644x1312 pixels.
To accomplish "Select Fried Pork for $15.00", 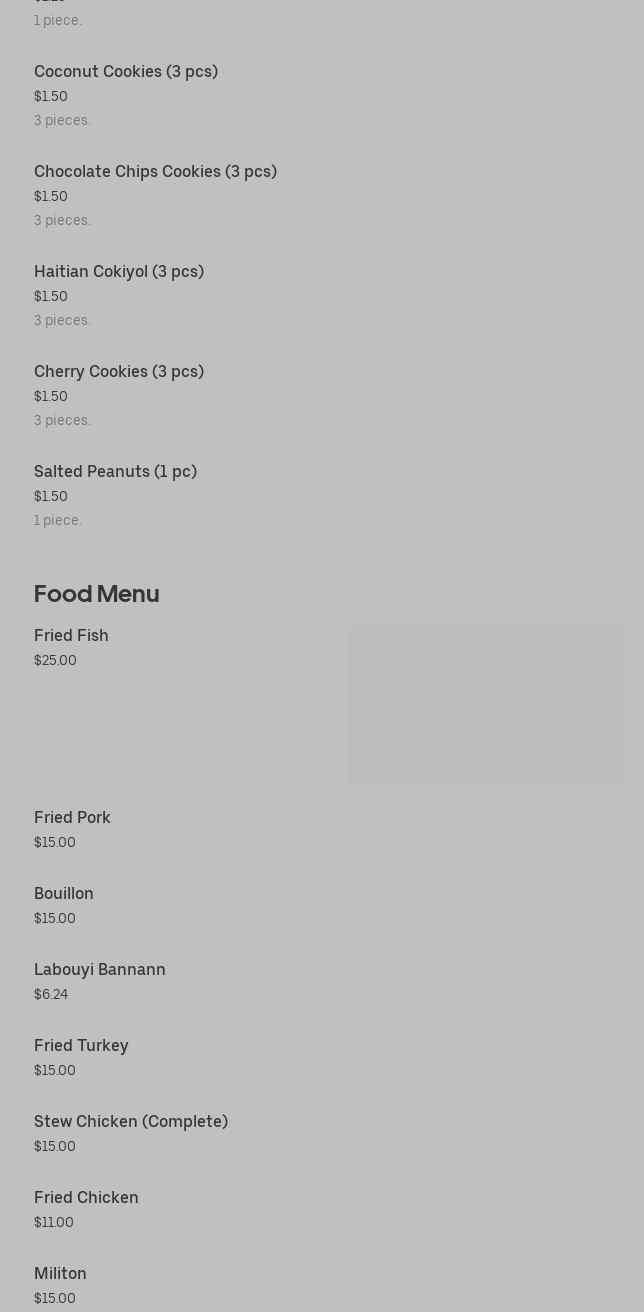I will [x=72, y=818].
